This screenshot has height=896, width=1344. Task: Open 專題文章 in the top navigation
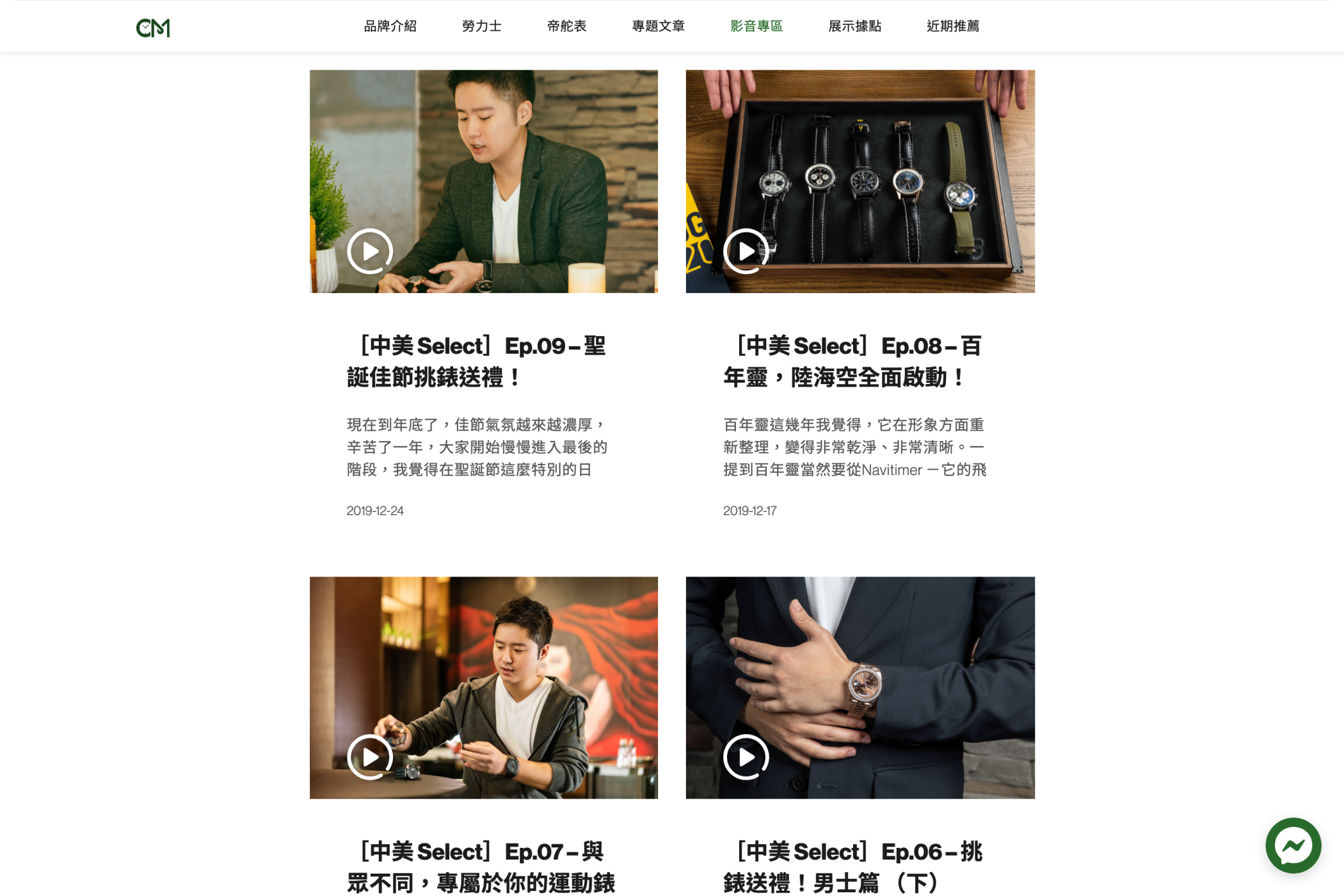(x=658, y=26)
